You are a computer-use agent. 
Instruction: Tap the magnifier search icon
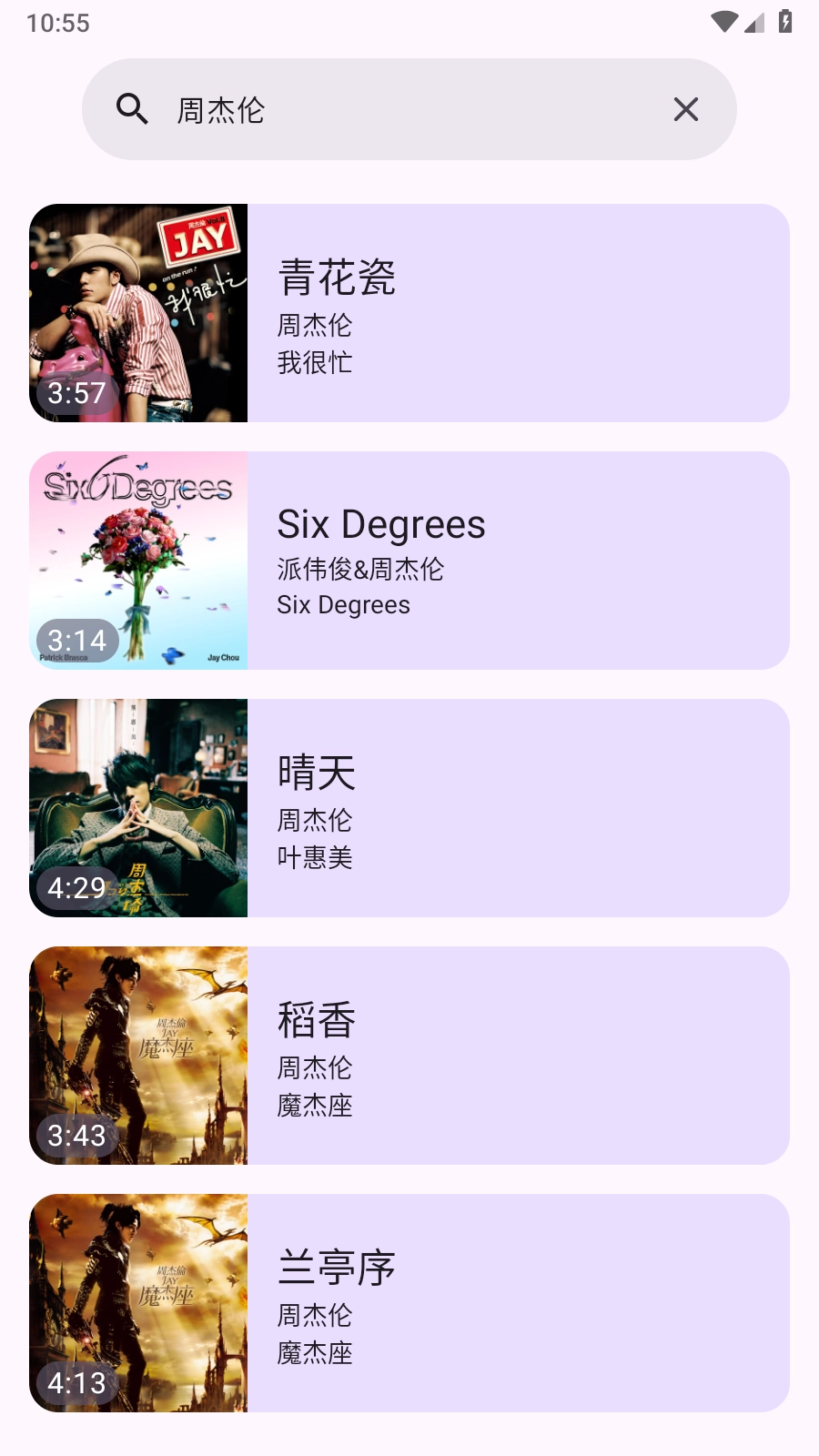(x=132, y=110)
